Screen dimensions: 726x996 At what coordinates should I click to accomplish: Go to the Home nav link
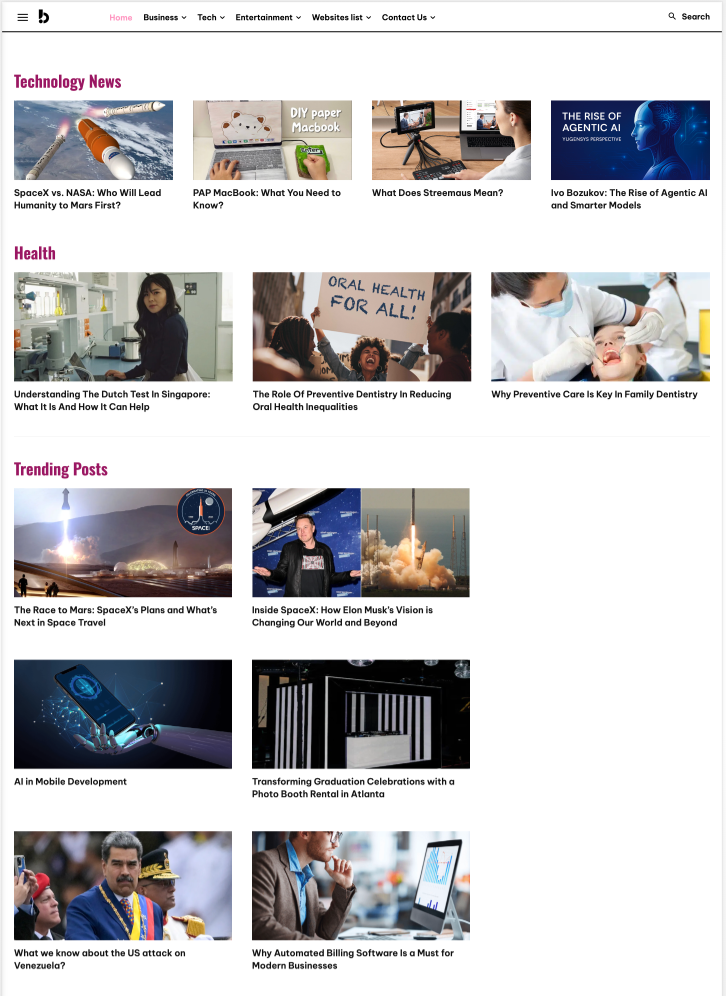point(120,17)
